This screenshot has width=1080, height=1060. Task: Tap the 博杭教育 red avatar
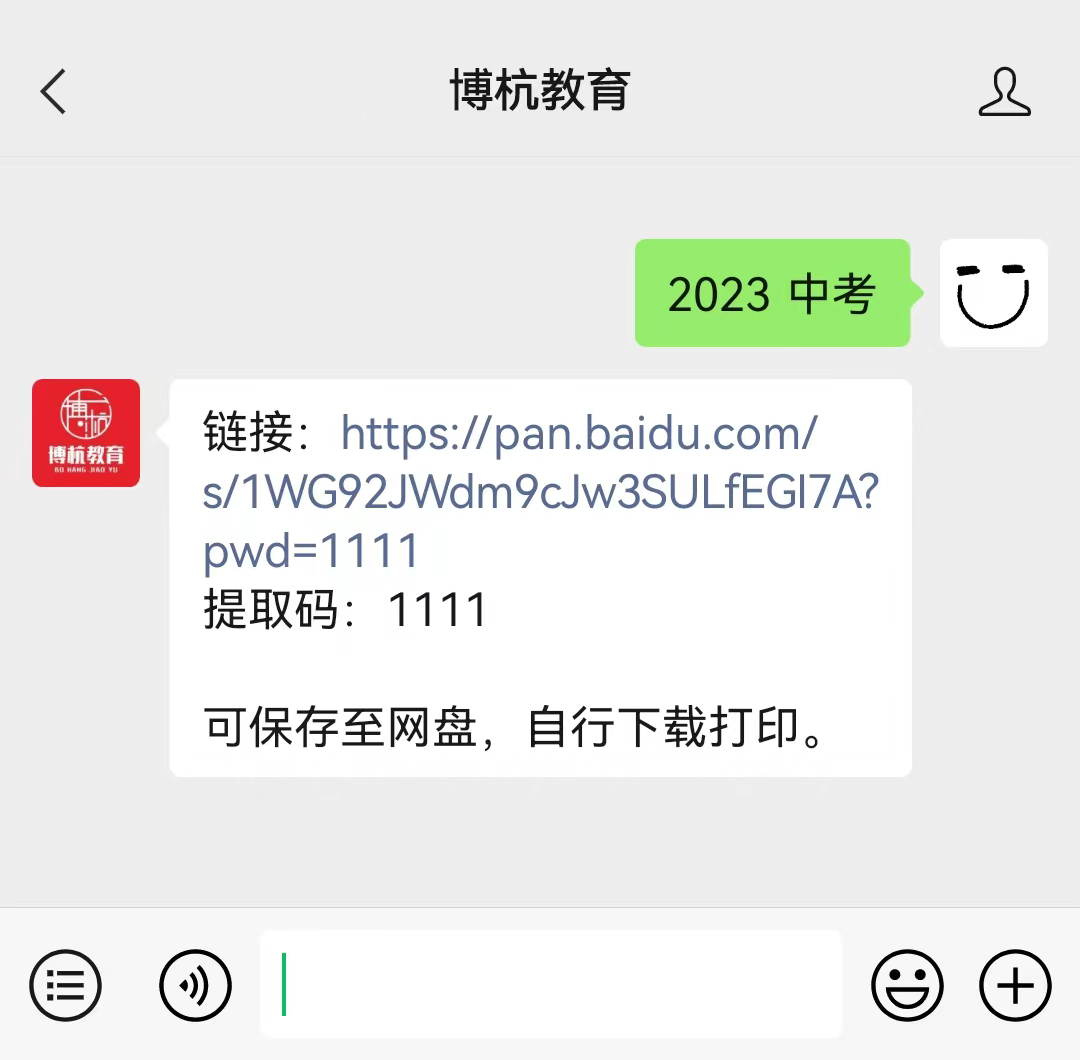[86, 433]
